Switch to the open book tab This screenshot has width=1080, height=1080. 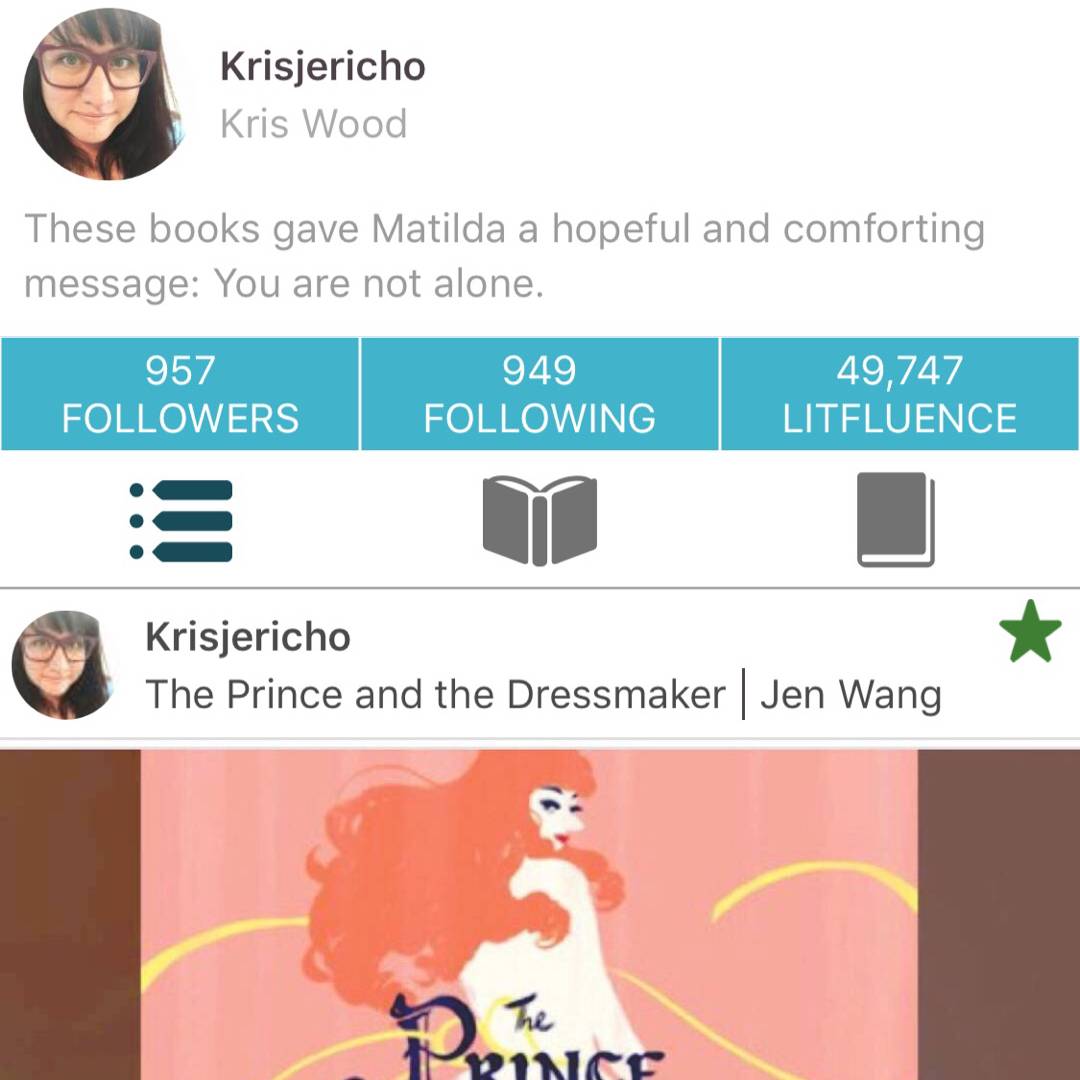click(539, 520)
